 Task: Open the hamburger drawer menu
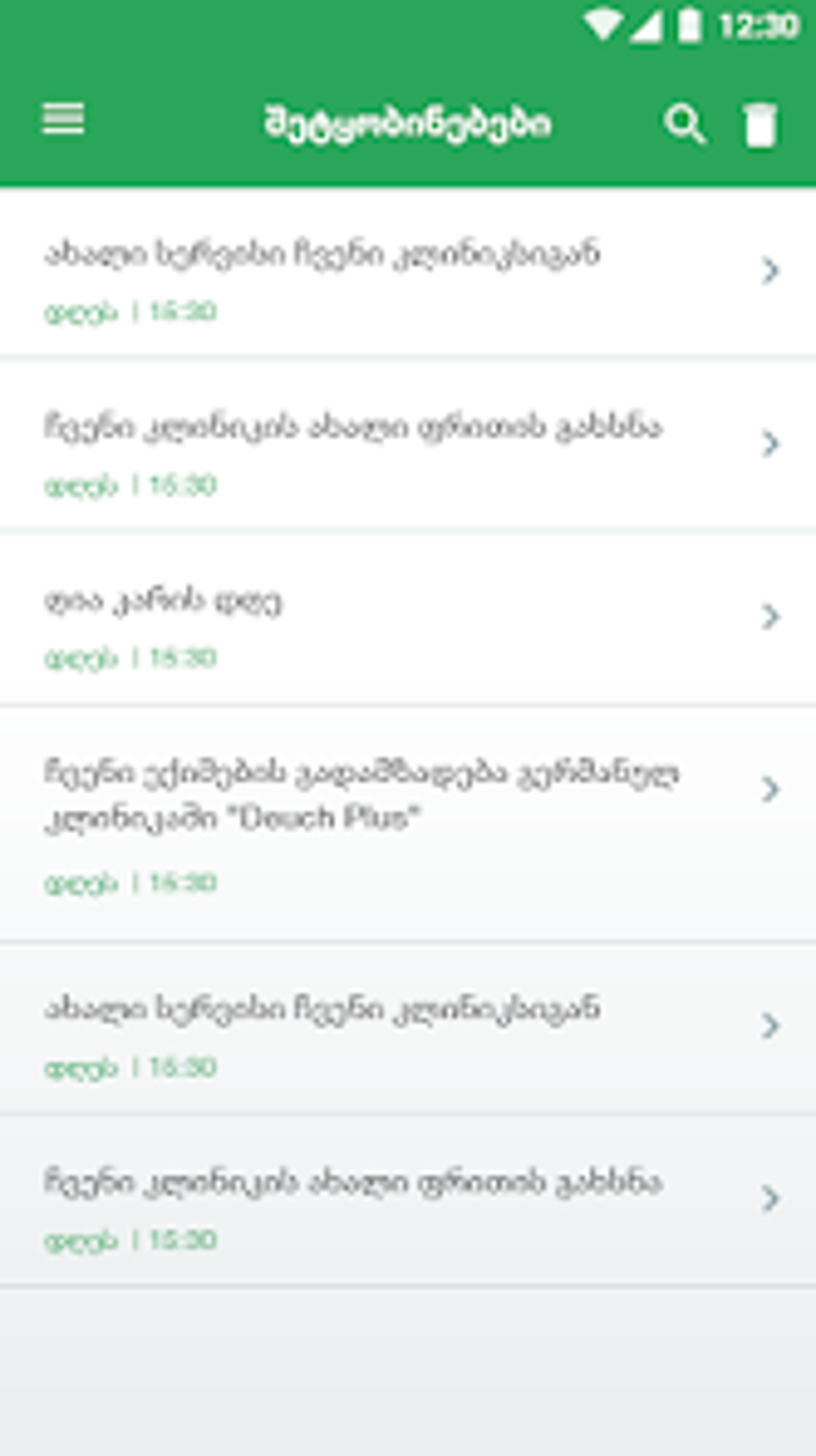[x=63, y=120]
